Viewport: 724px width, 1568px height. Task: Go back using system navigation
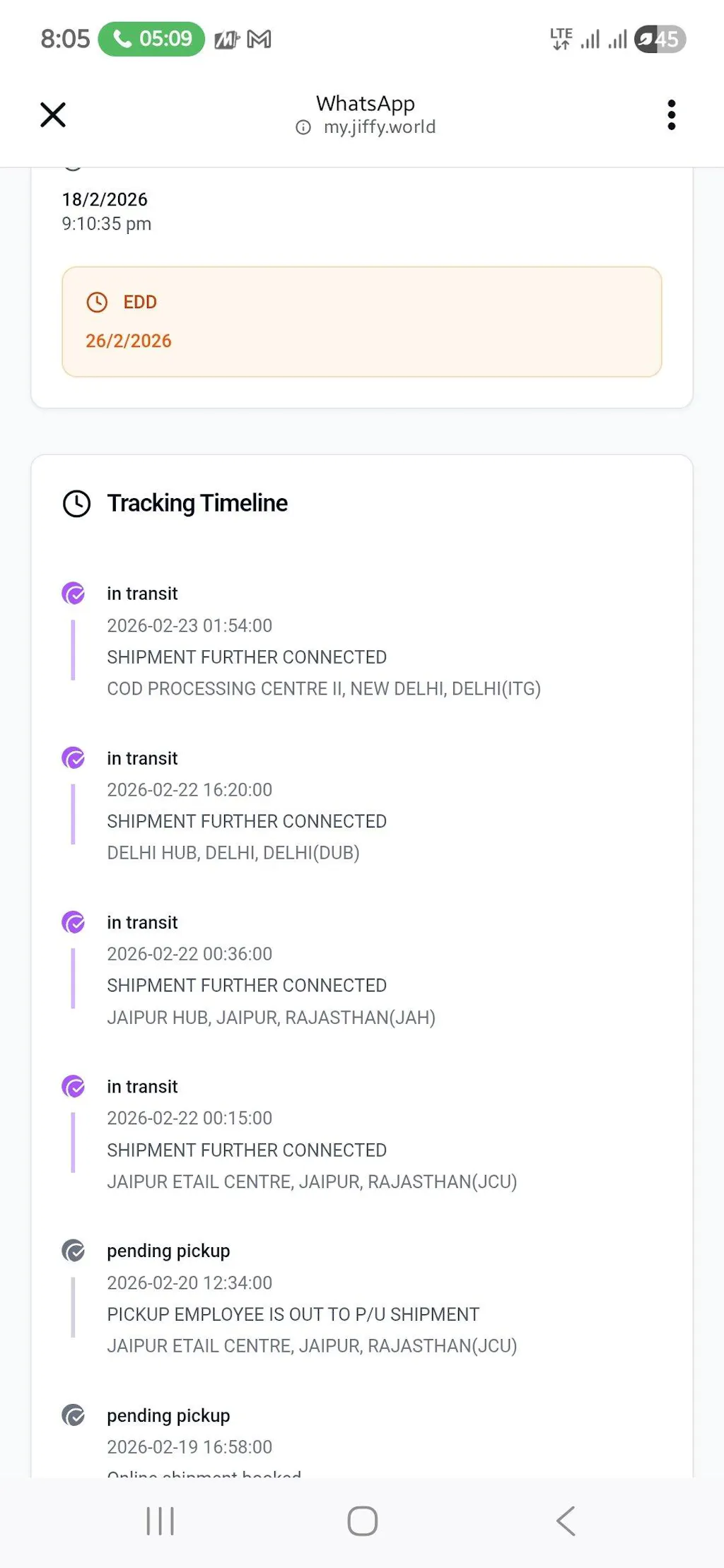click(x=566, y=1521)
